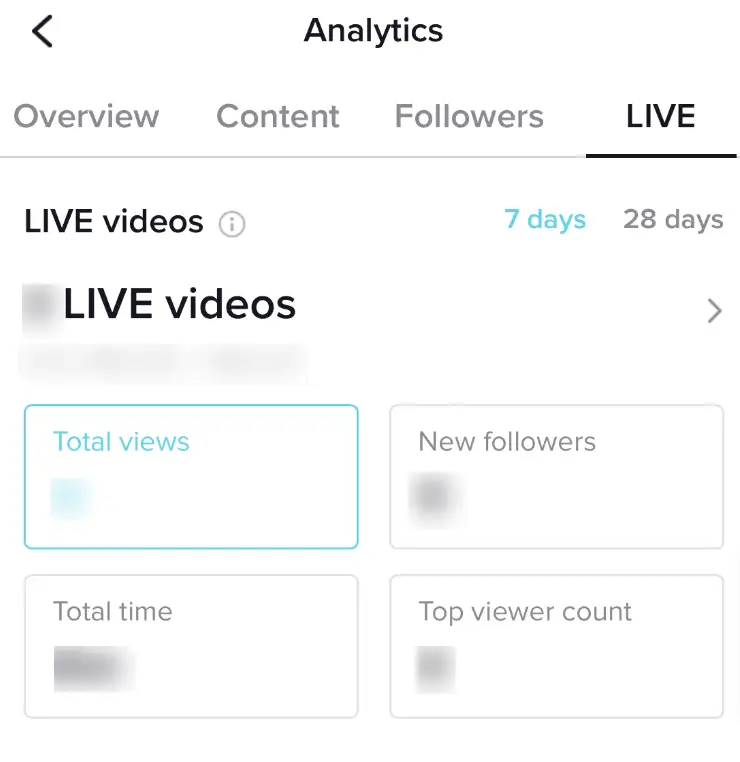Select the Total views metric card
Screen dimensions: 740x762
190,476
